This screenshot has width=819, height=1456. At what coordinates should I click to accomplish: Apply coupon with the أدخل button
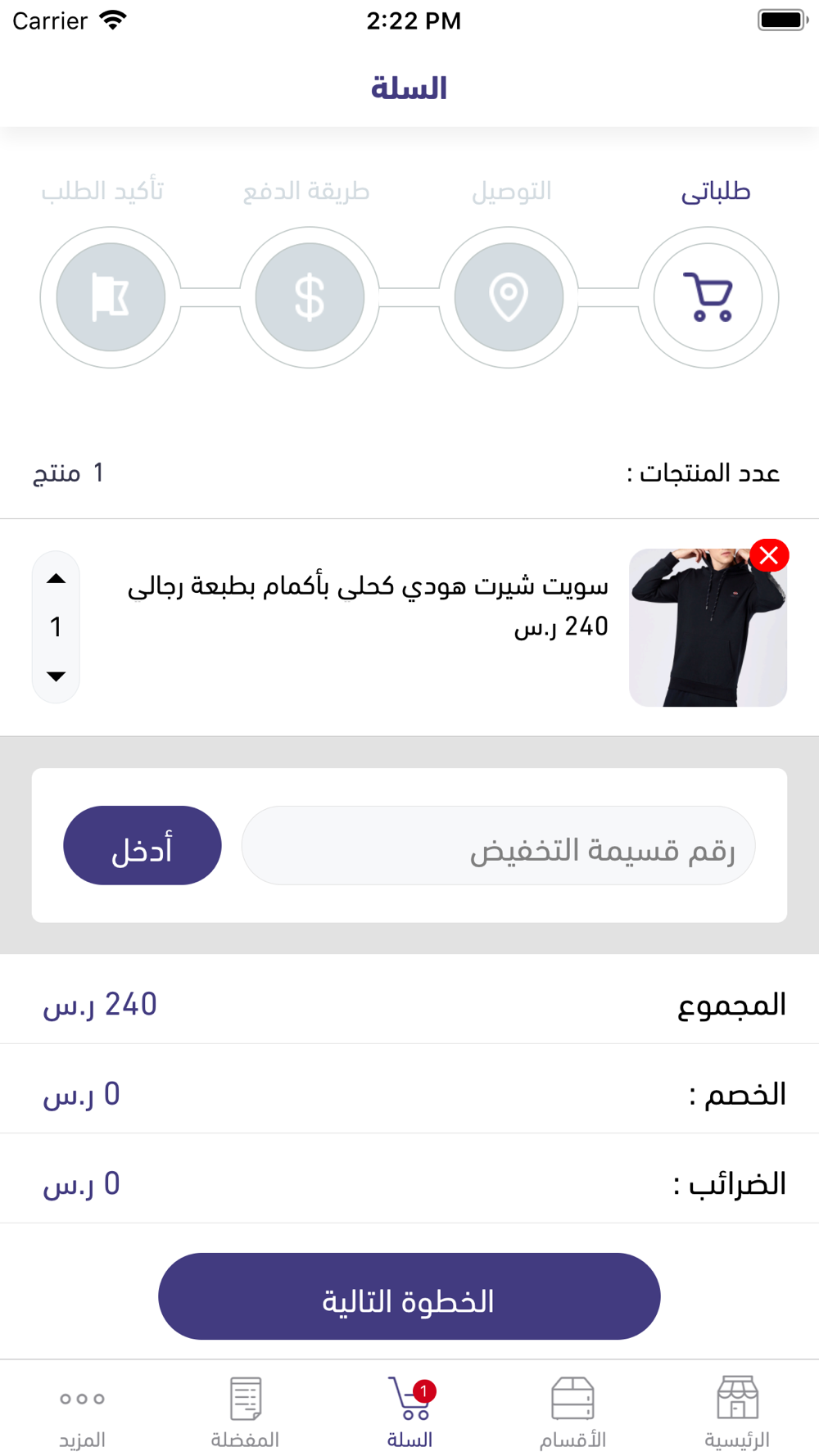[x=143, y=845]
